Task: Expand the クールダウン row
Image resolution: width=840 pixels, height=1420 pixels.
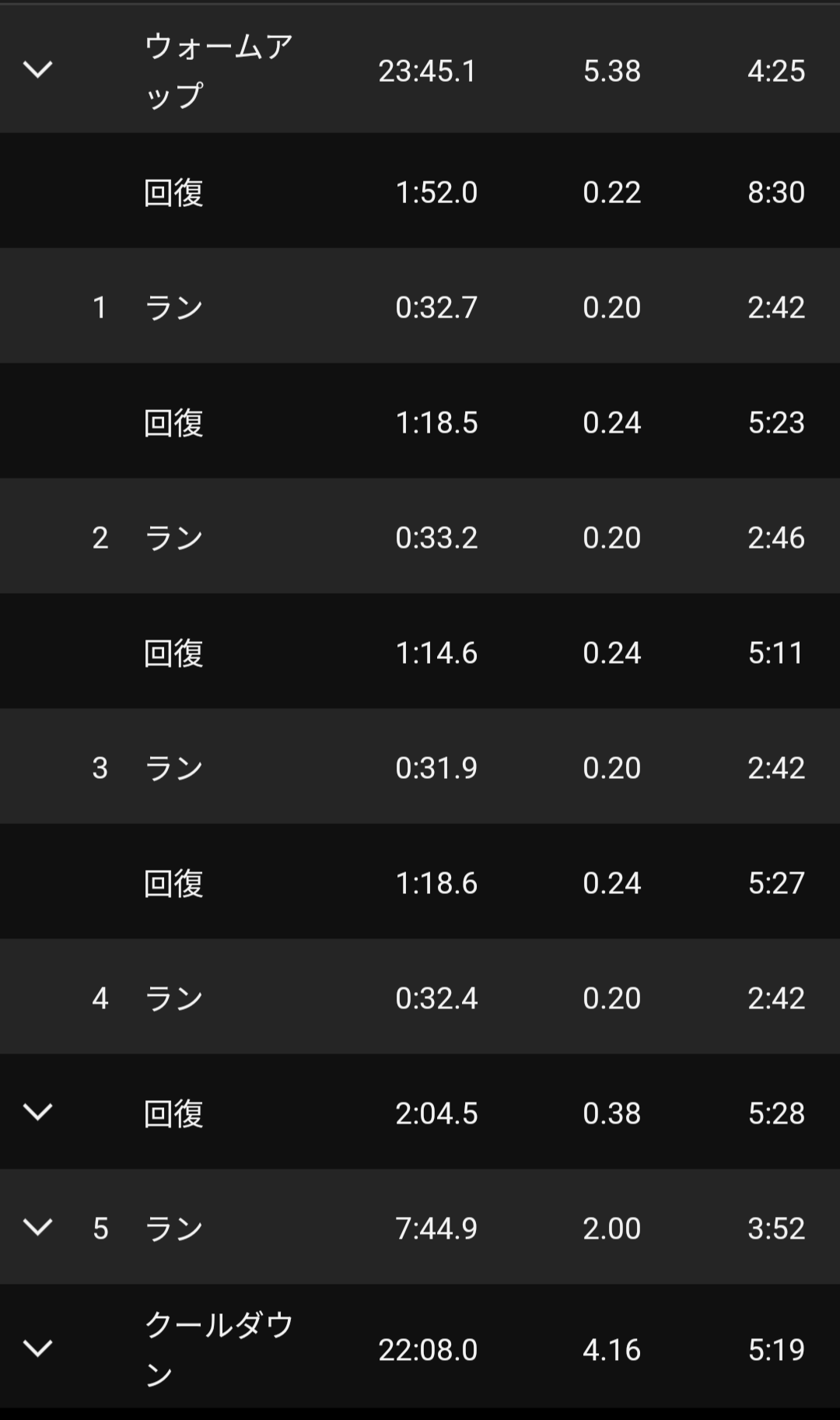Action: point(37,1348)
